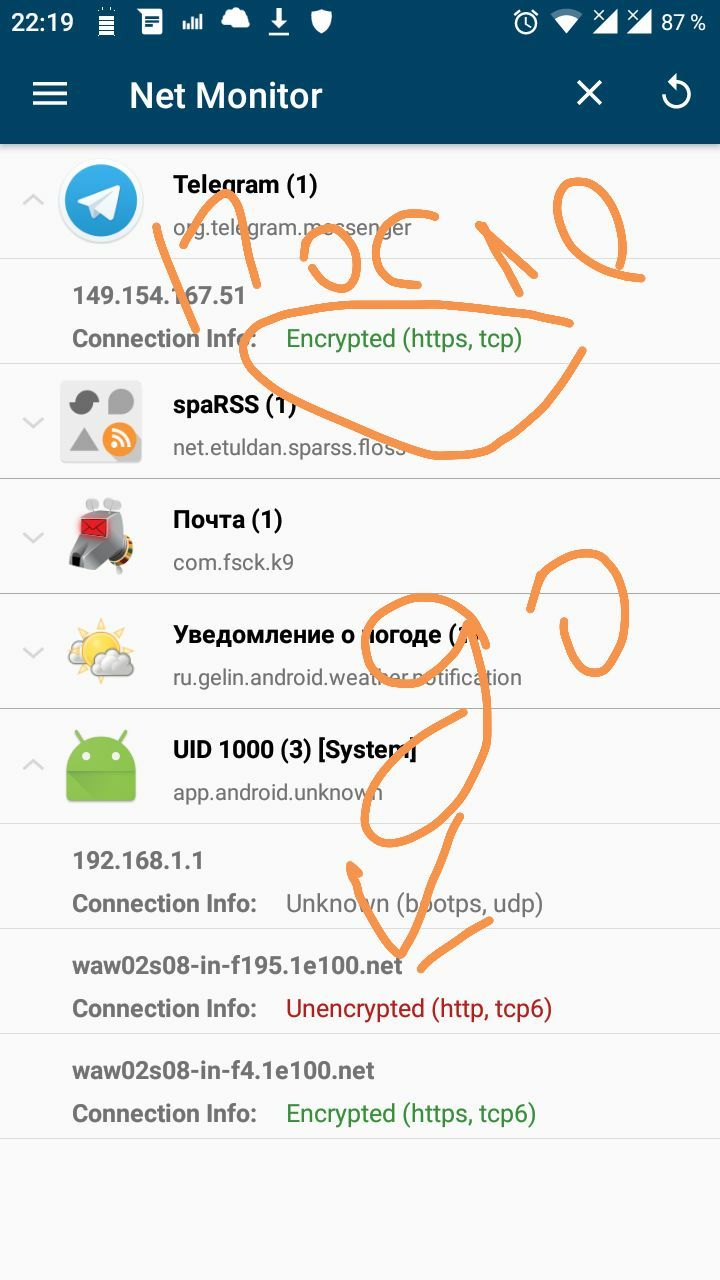720x1280 pixels.
Task: Expand the spaRSS connections
Action: [x=33, y=422]
